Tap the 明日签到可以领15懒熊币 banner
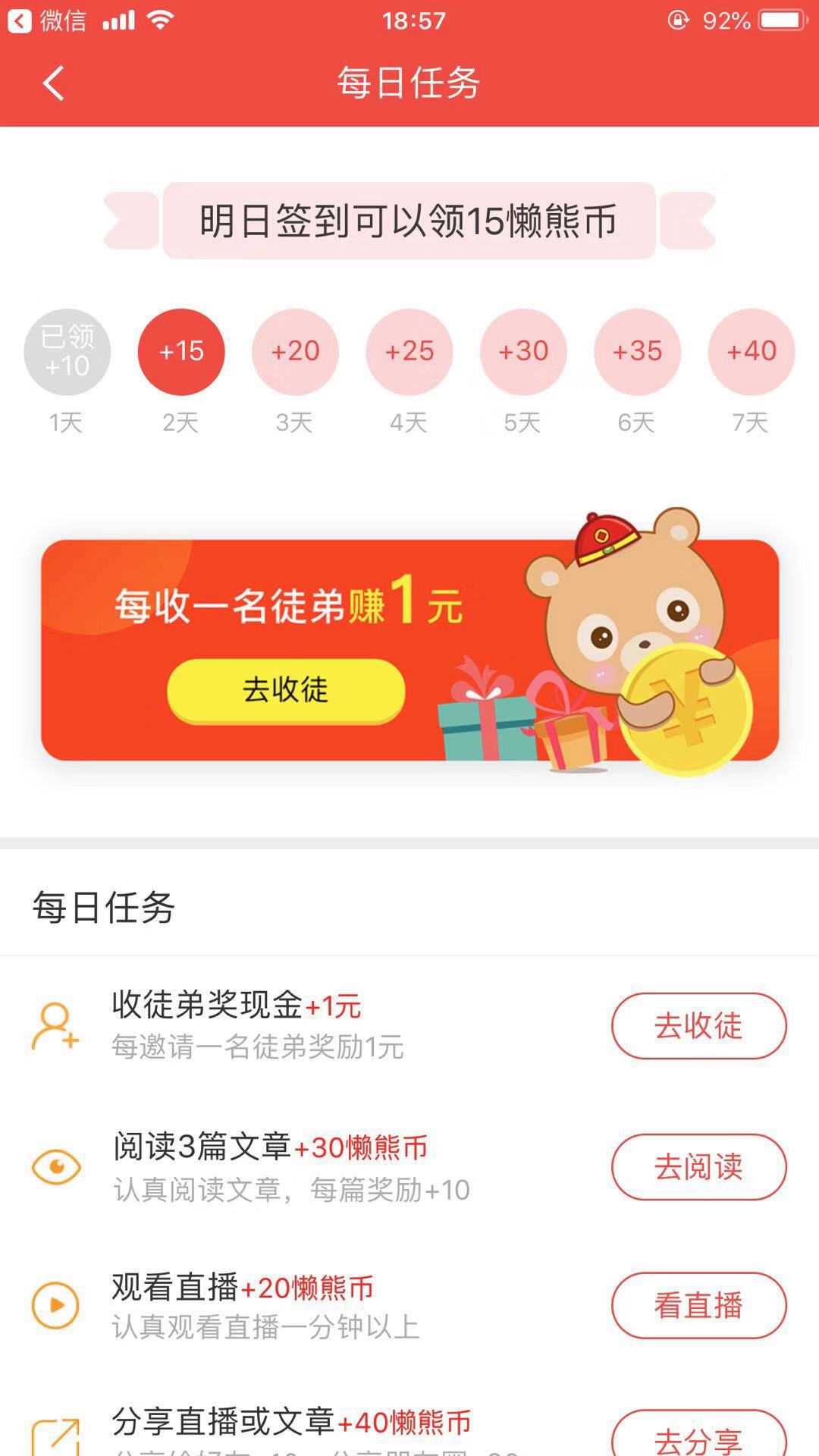819x1456 pixels. coord(409,221)
